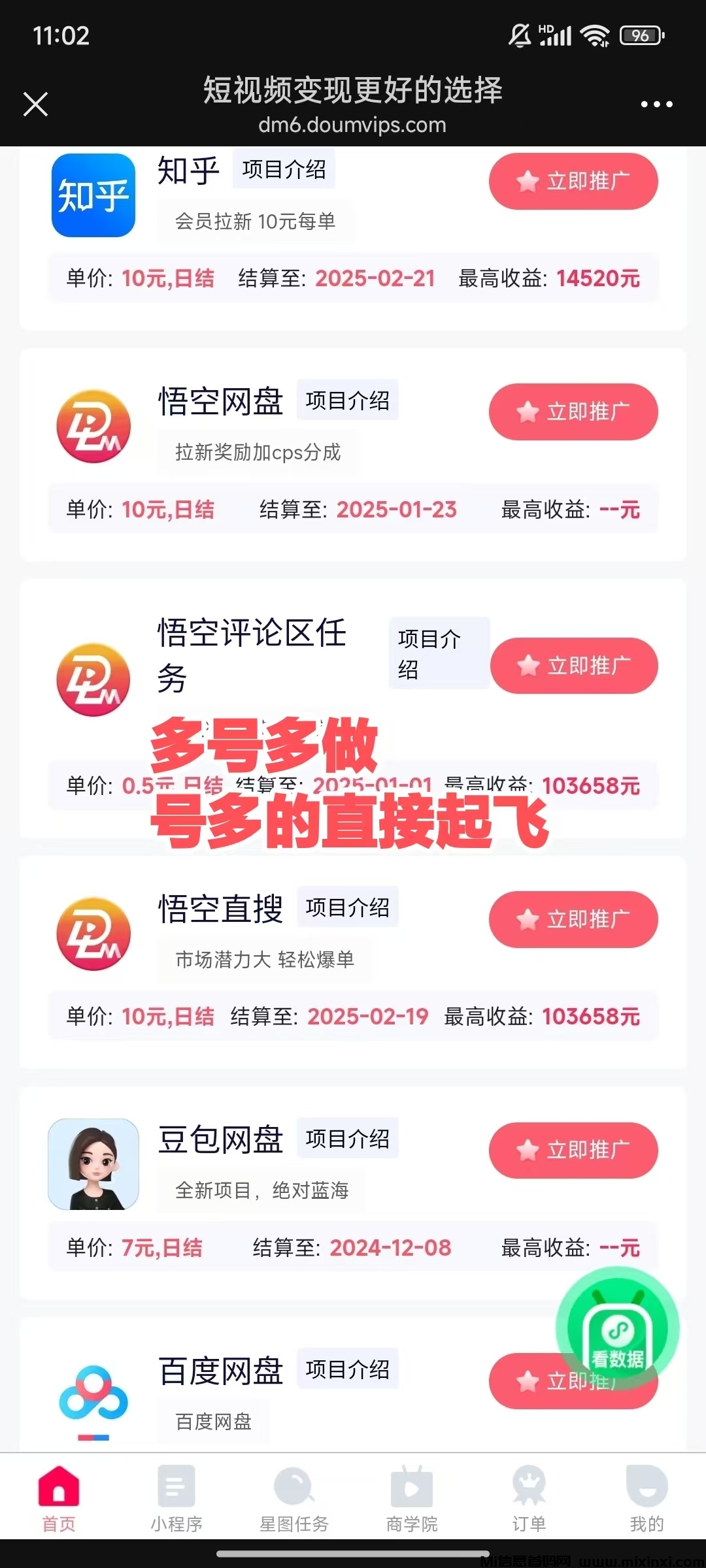View 项目介绍 for 悟空网盘
The width and height of the screenshot is (706, 1568).
[347, 400]
